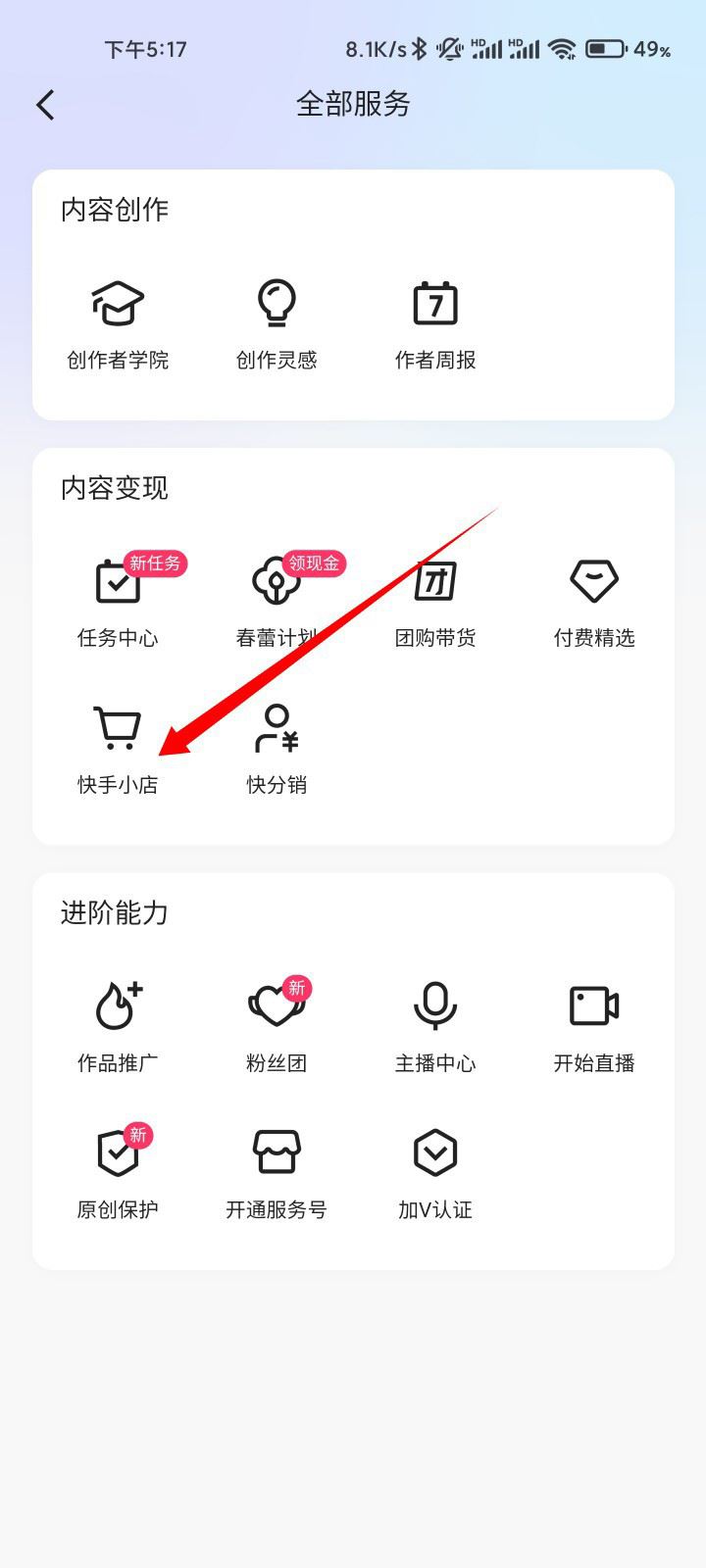Open 主播中心
The image size is (706, 1568).
[x=435, y=1025]
